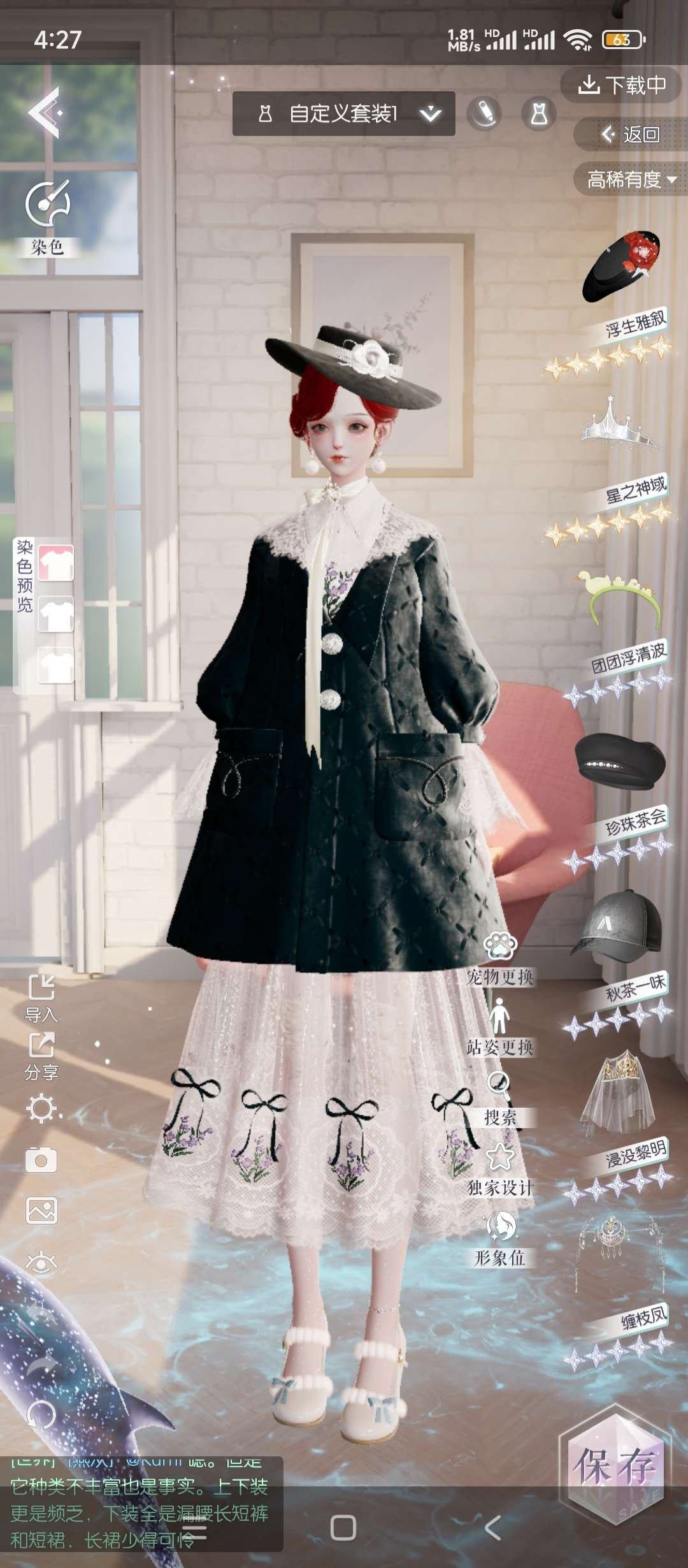Screen dimensions: 688x1568
Task: Expand the 自定义套装1 outfit dropdown
Action: coord(431,114)
